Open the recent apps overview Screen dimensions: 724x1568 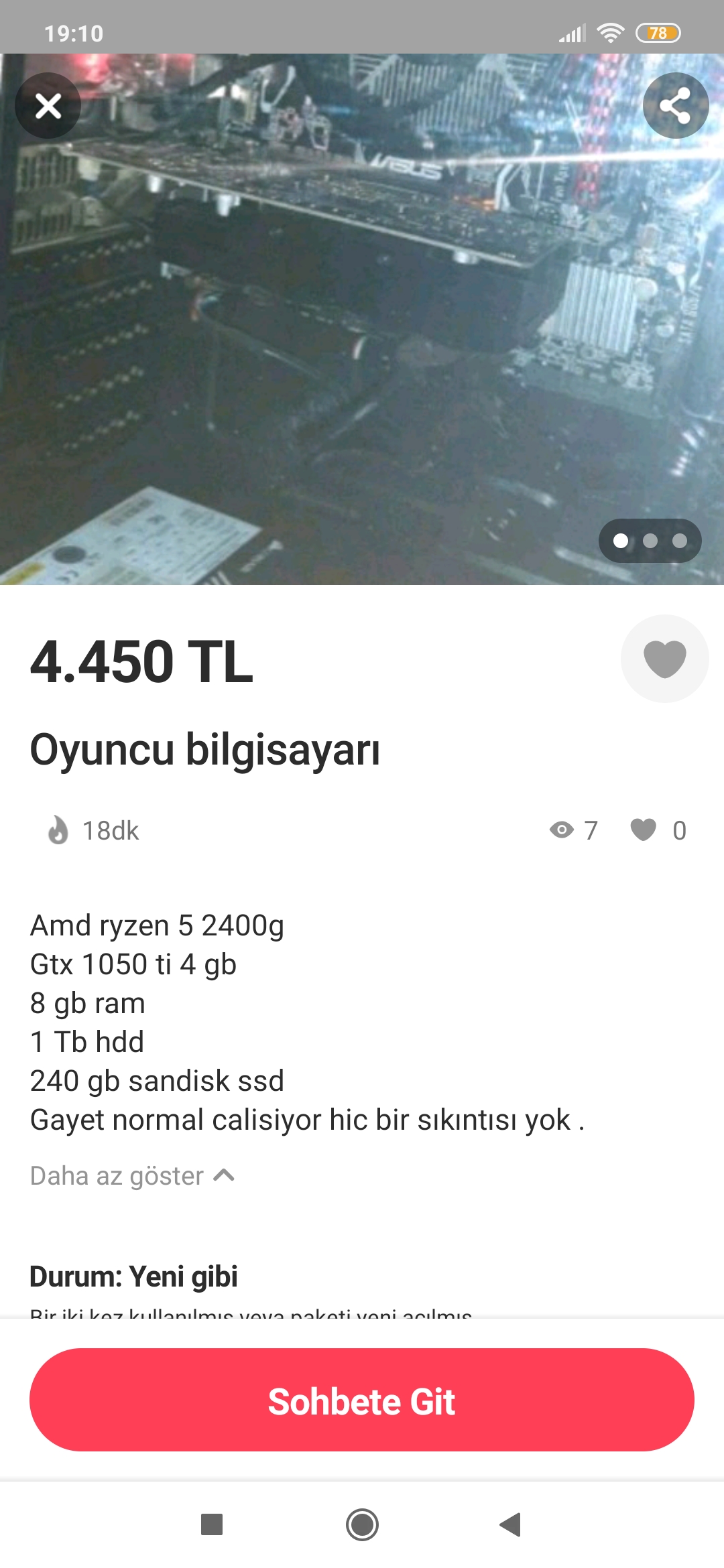[x=212, y=1524]
